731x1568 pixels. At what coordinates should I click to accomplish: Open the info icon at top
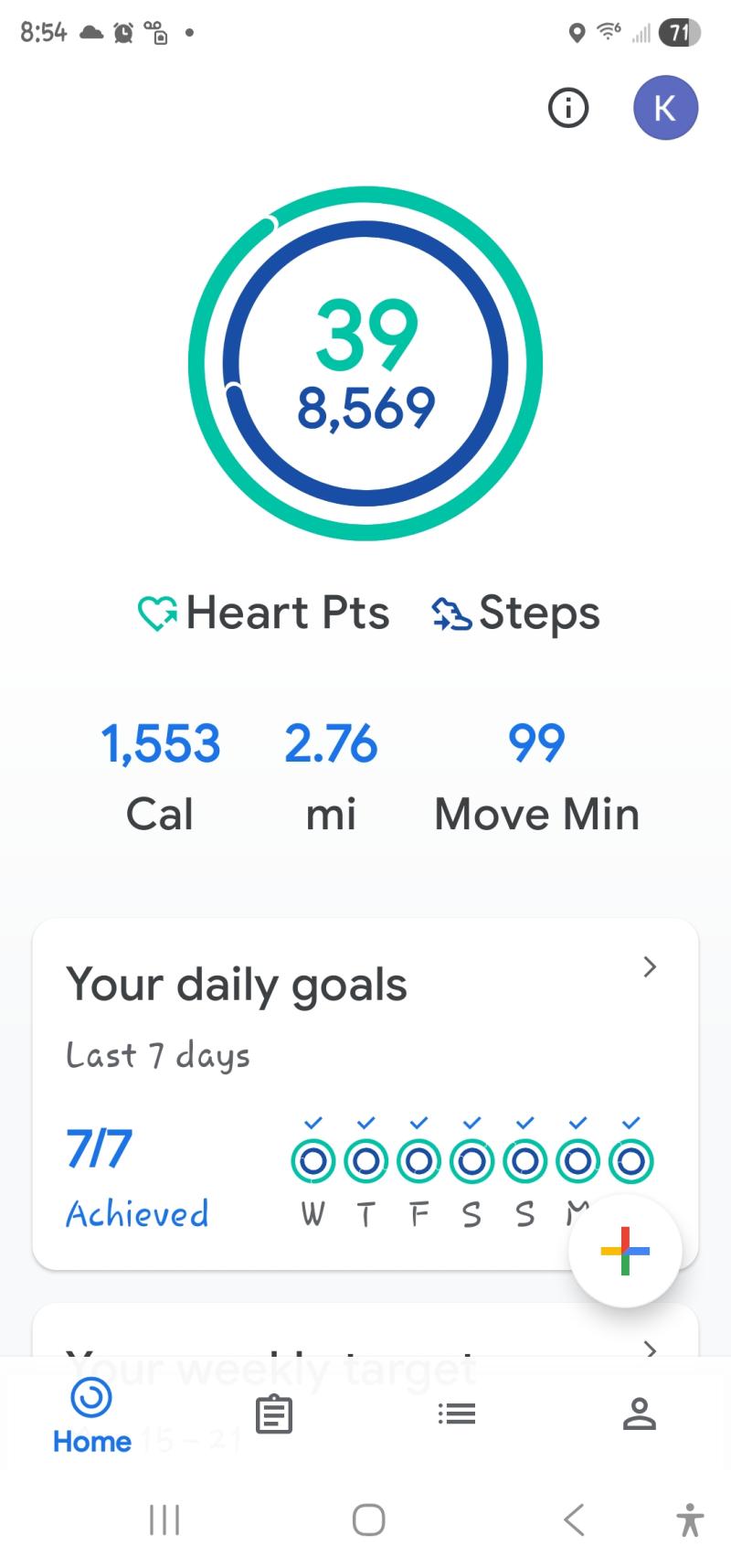pos(568,109)
